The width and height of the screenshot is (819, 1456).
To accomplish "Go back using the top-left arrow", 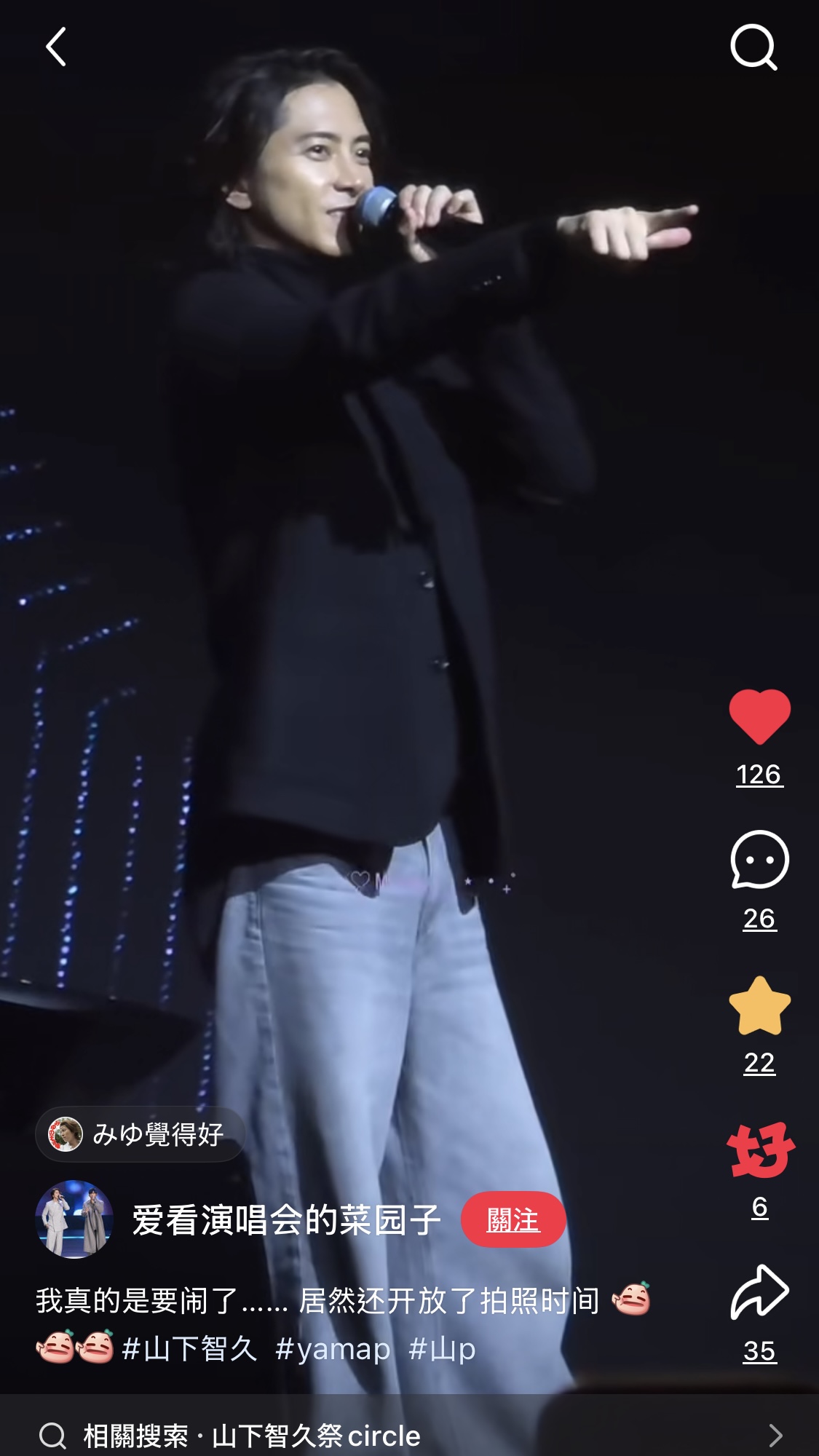I will (56, 47).
